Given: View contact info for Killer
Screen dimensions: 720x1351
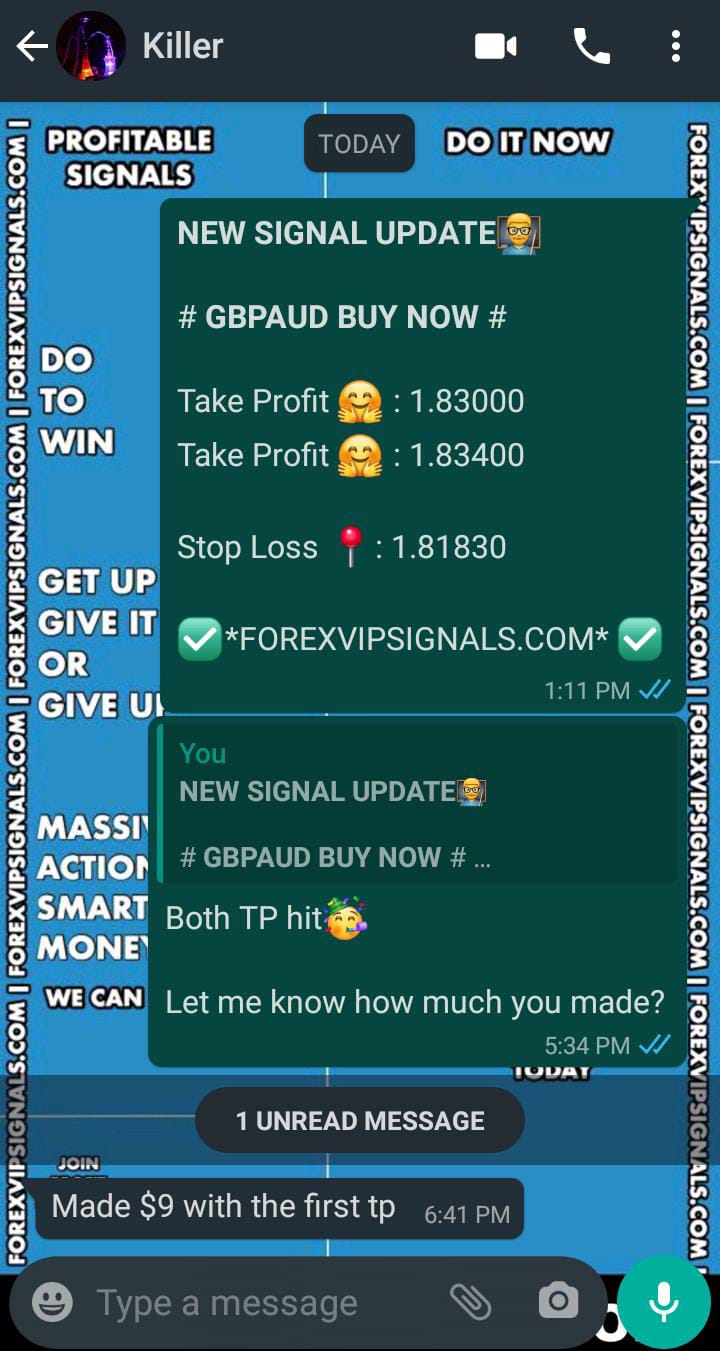Looking at the screenshot, I should pyautogui.click(x=183, y=46).
